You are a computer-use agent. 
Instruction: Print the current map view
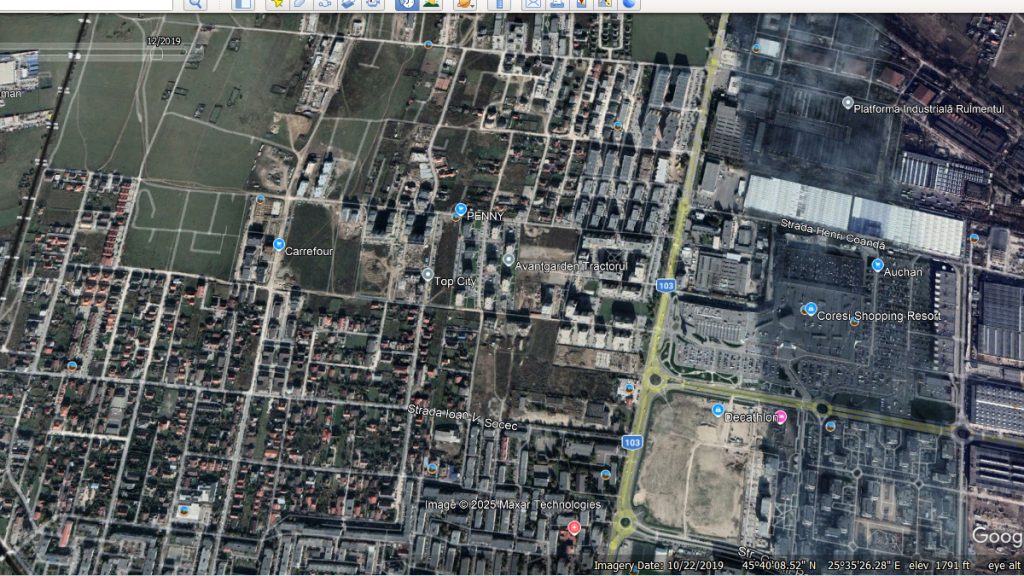point(557,4)
